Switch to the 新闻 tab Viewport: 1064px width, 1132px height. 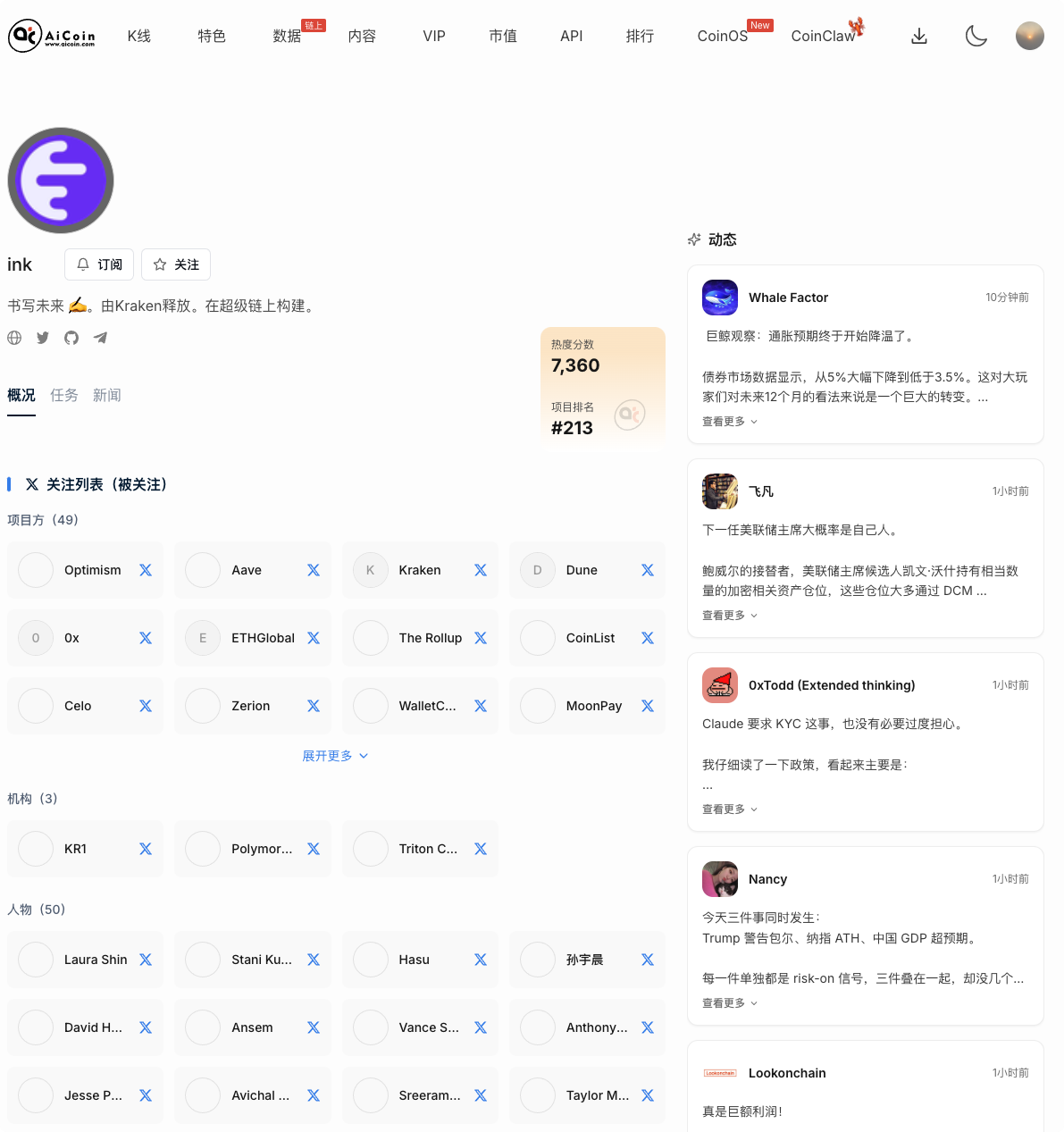click(107, 395)
